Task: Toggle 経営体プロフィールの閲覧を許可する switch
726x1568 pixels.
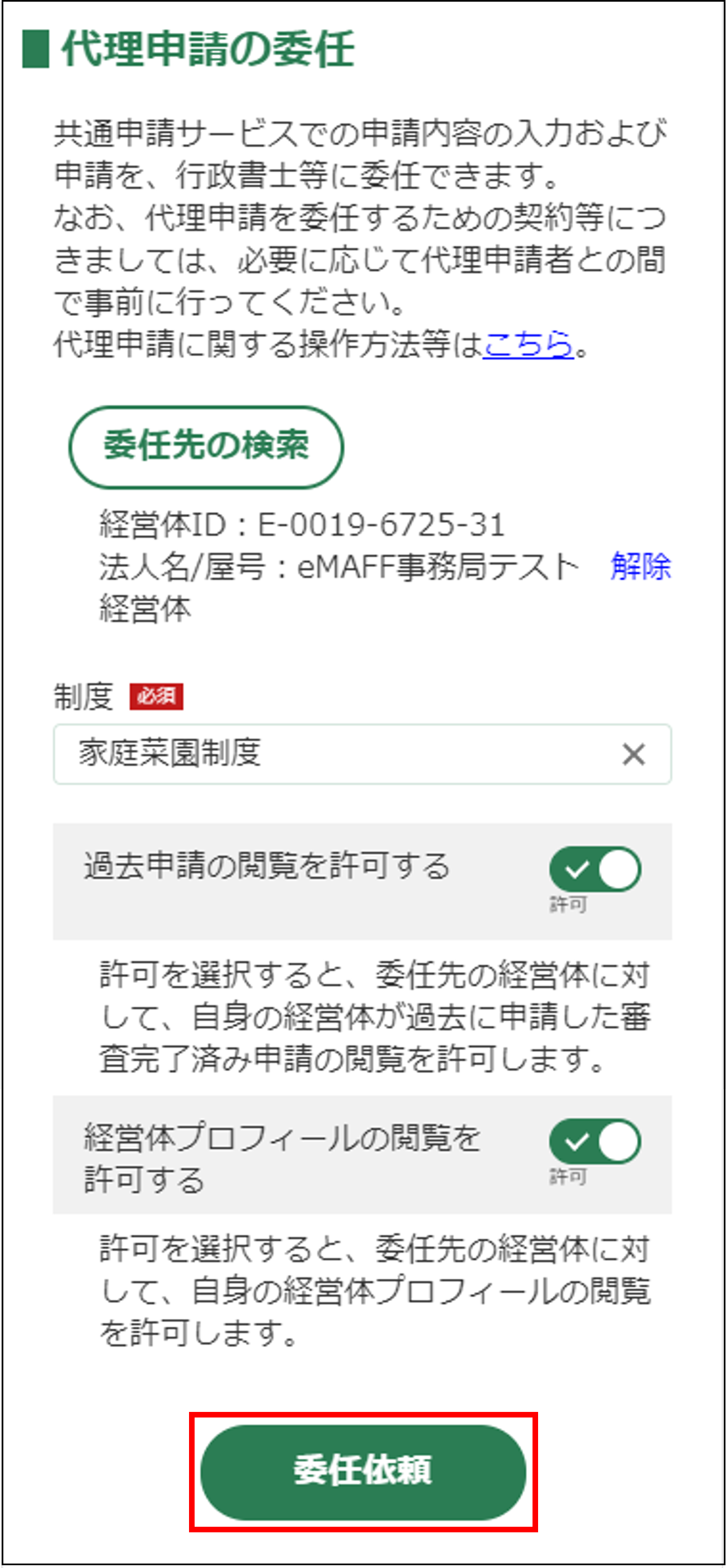Action: tap(594, 1140)
